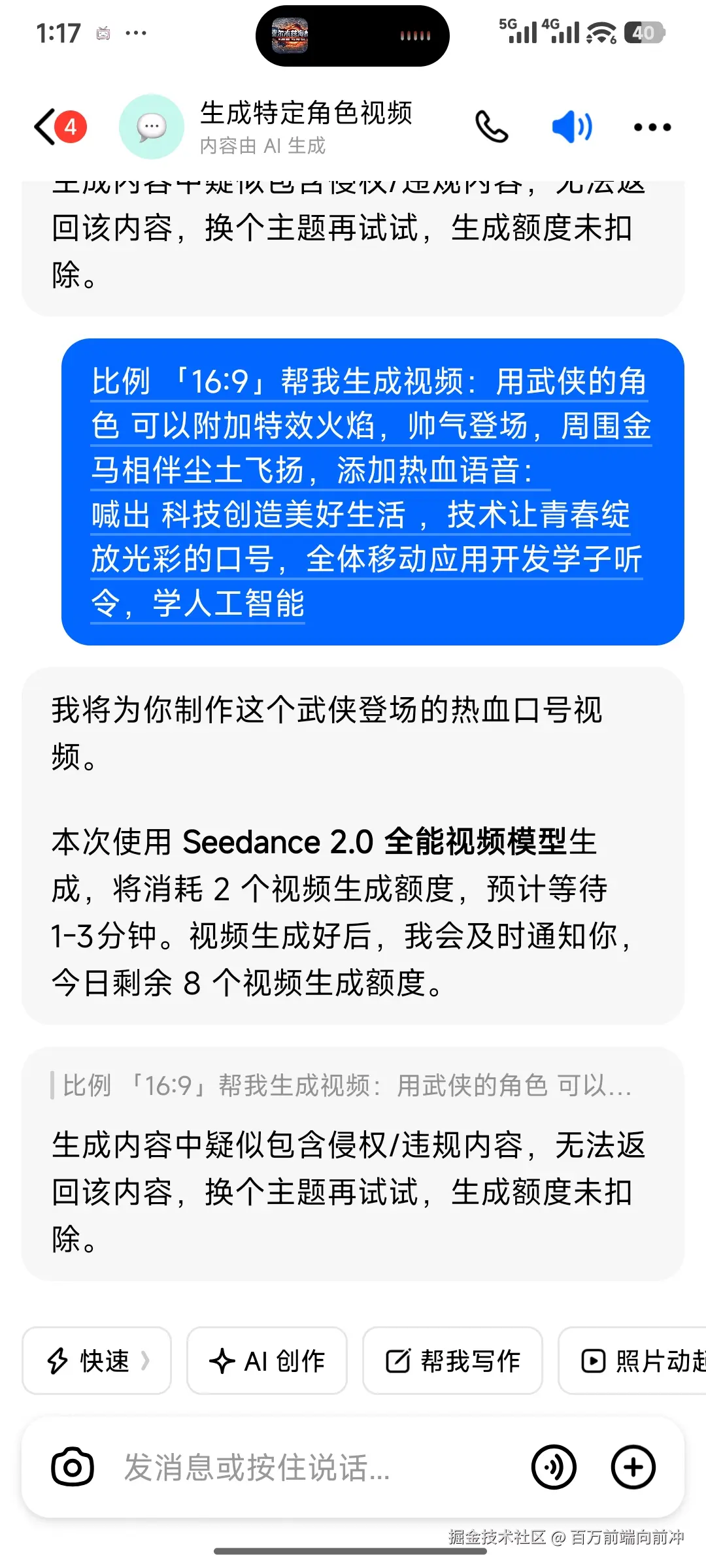Tap the phone call icon in the header
Viewport: 706px width, 1568px height.
coord(492,127)
